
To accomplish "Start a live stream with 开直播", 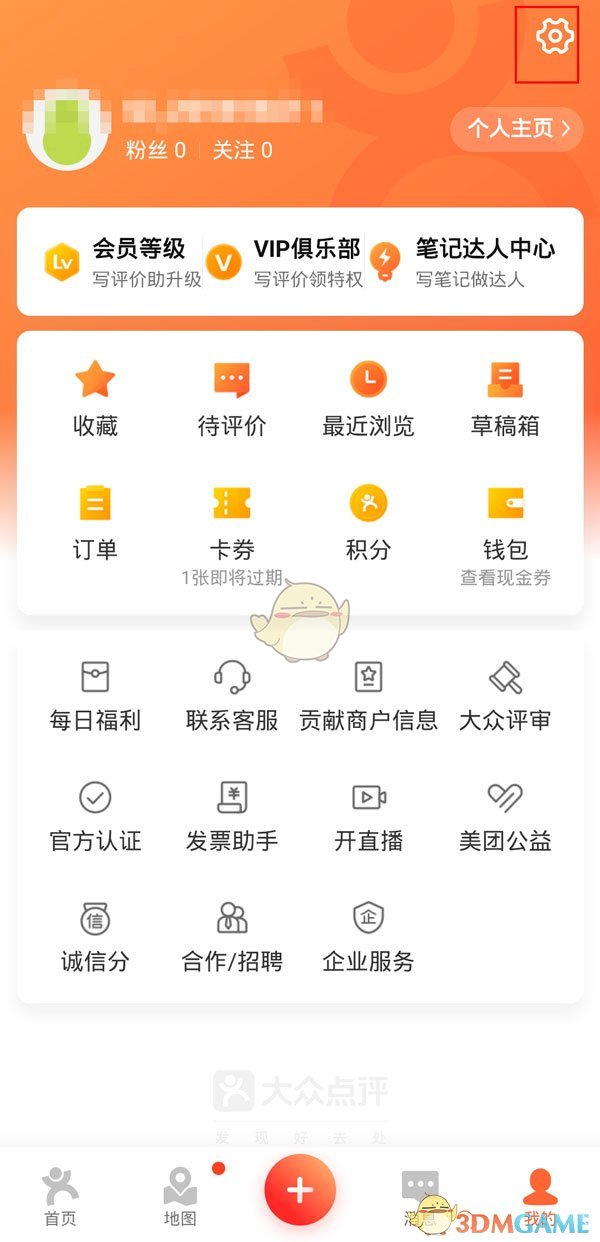I will 368,815.
